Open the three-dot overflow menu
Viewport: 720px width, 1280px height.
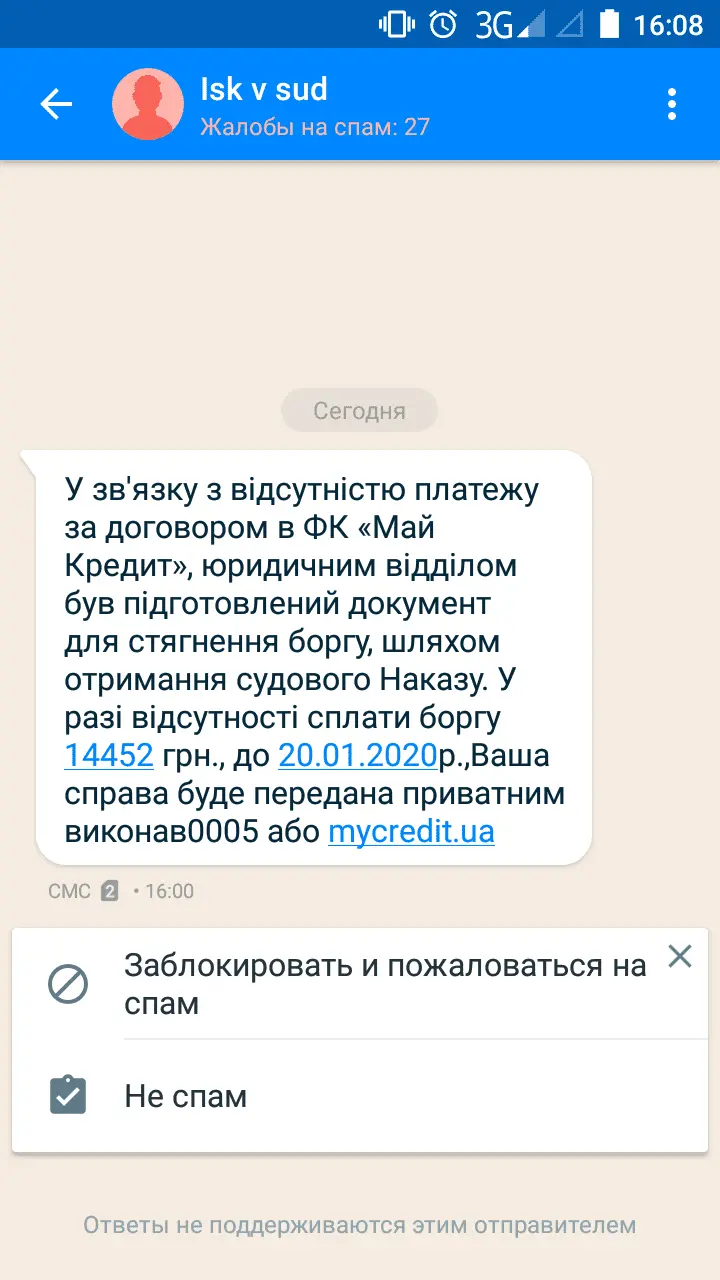(x=672, y=104)
